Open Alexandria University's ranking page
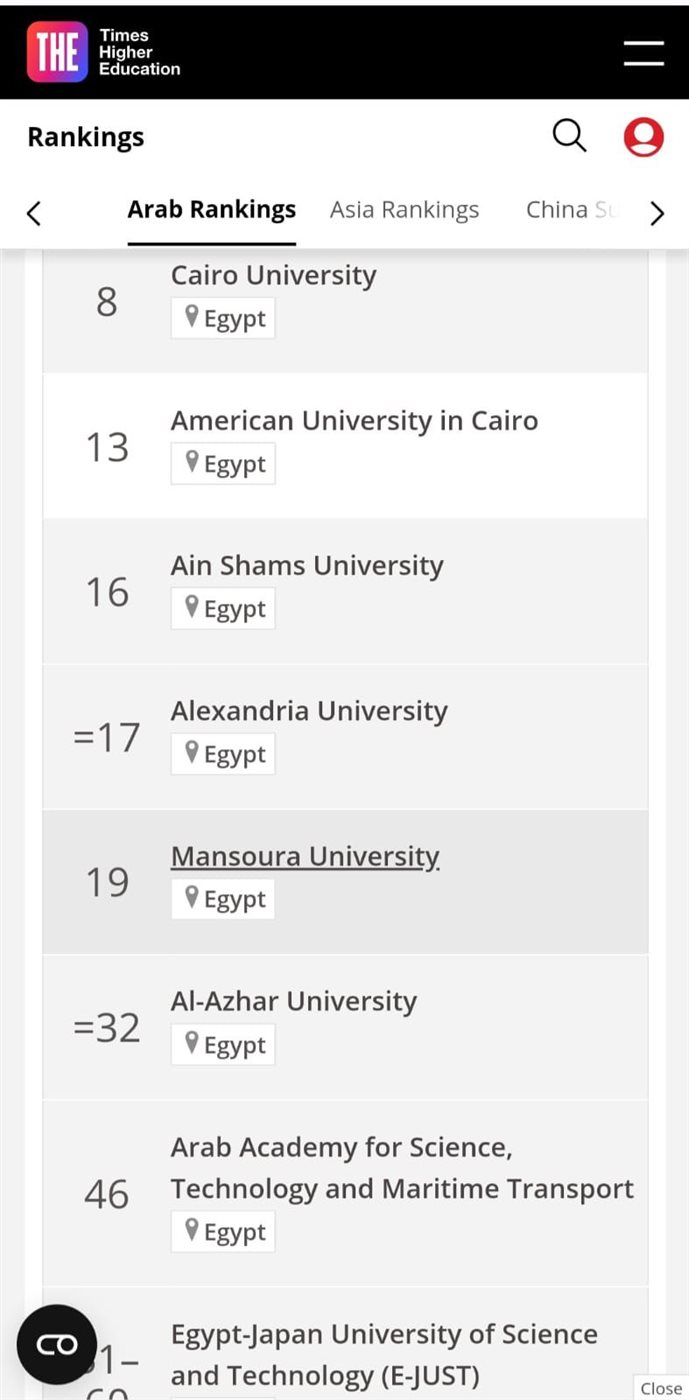 click(x=309, y=711)
